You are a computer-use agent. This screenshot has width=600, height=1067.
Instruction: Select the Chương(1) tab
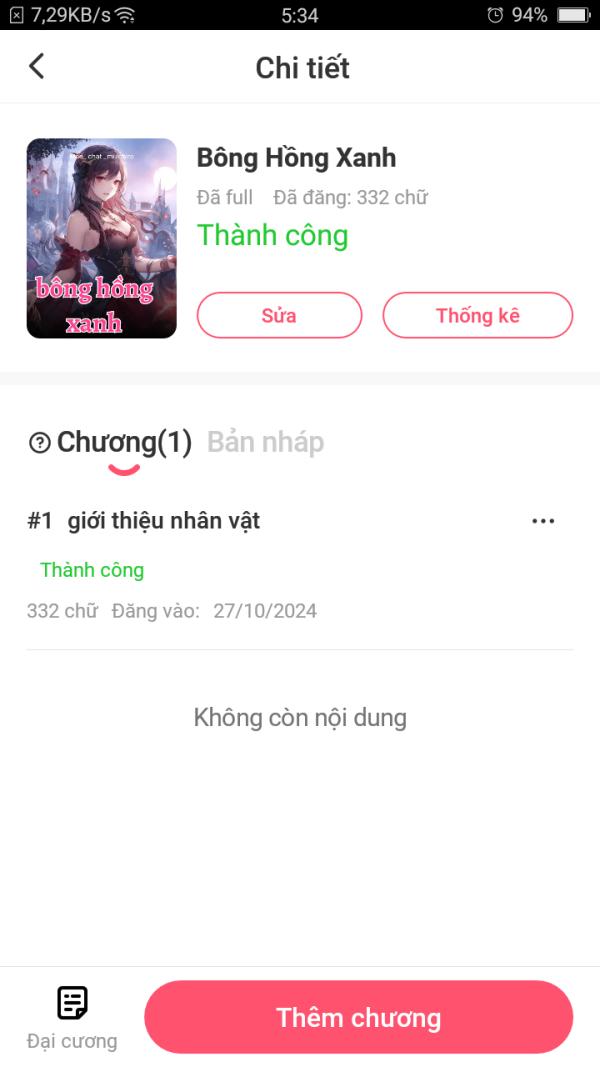[x=124, y=442]
